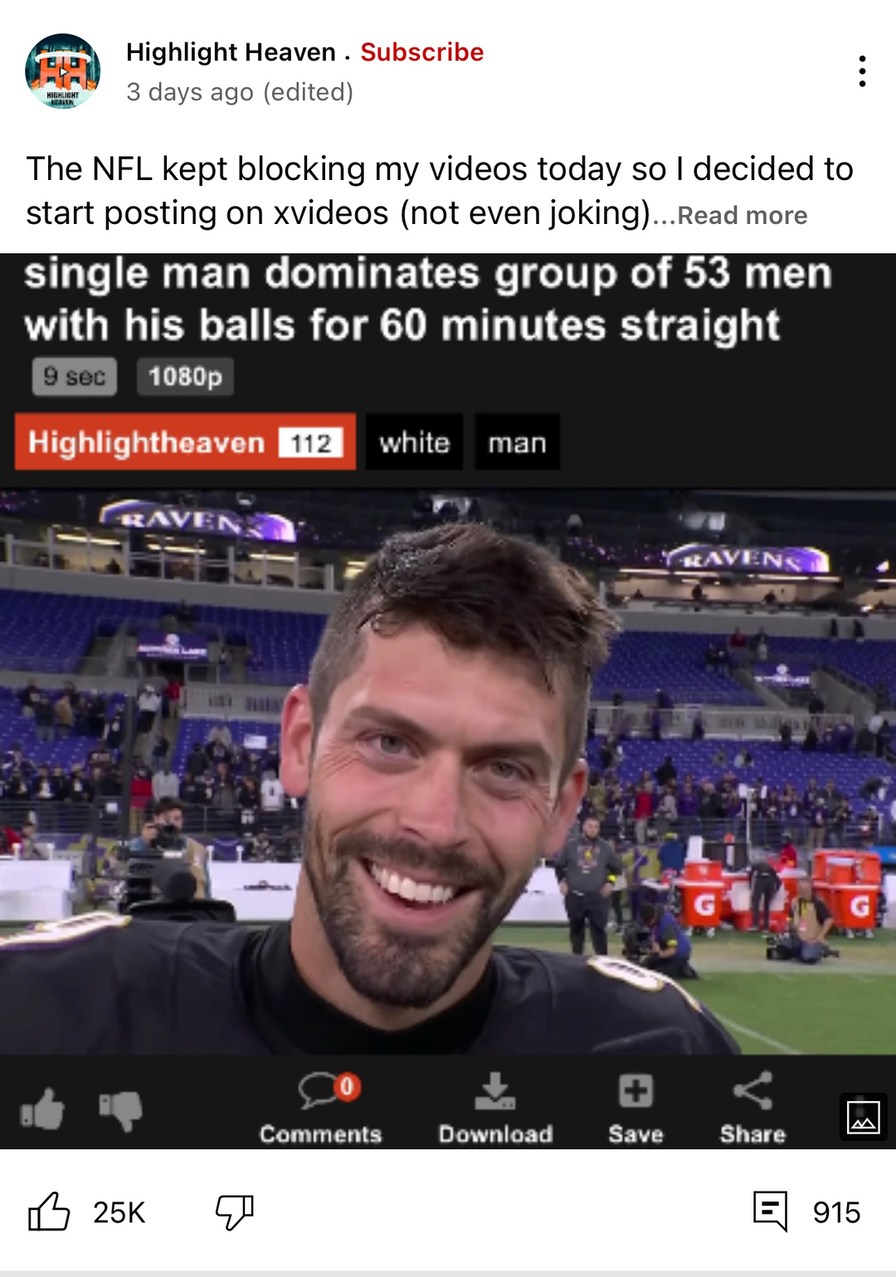Like this community post
Screen dimensions: 896x1277
49,1212
